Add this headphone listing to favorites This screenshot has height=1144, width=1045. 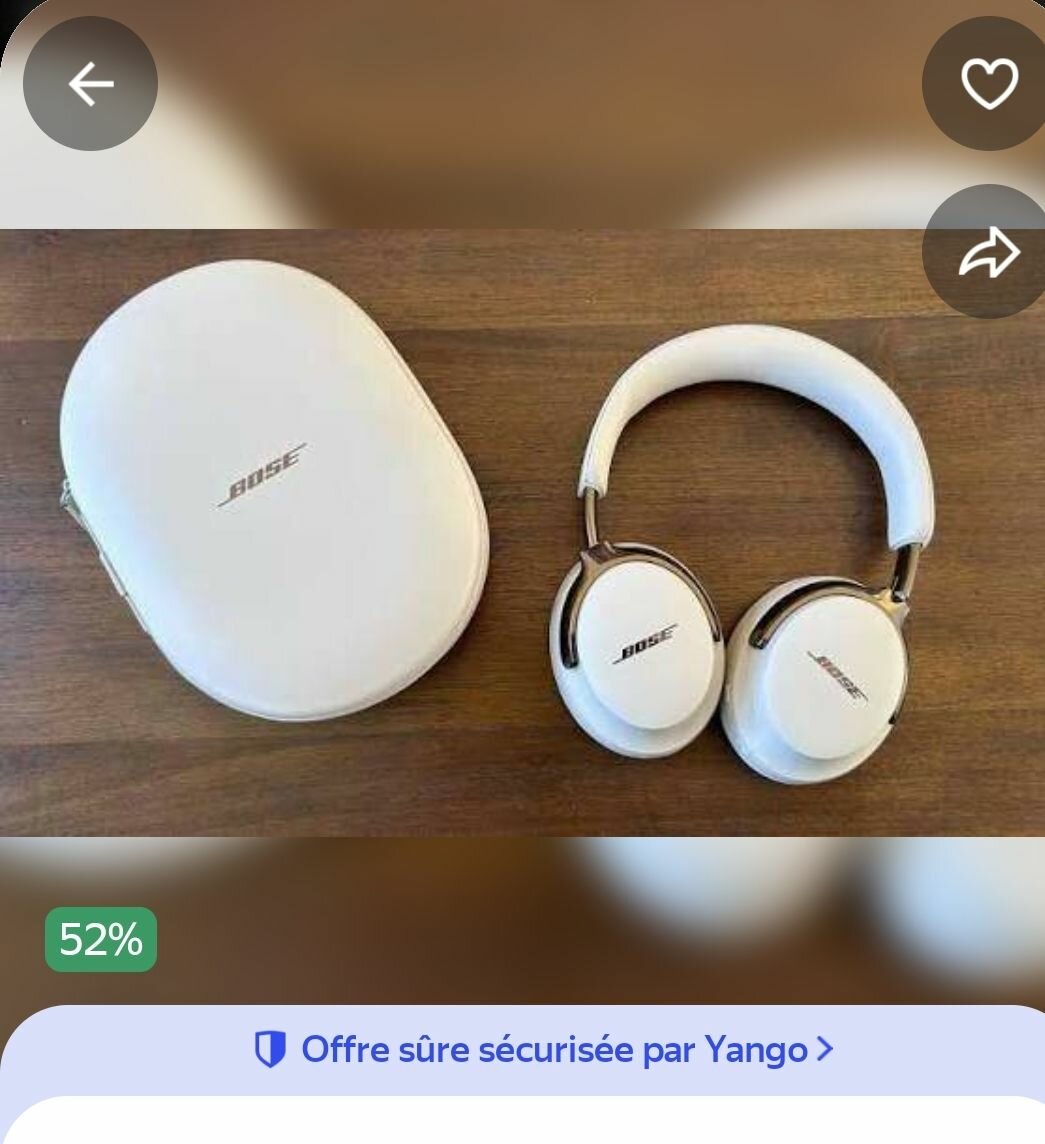coord(988,84)
